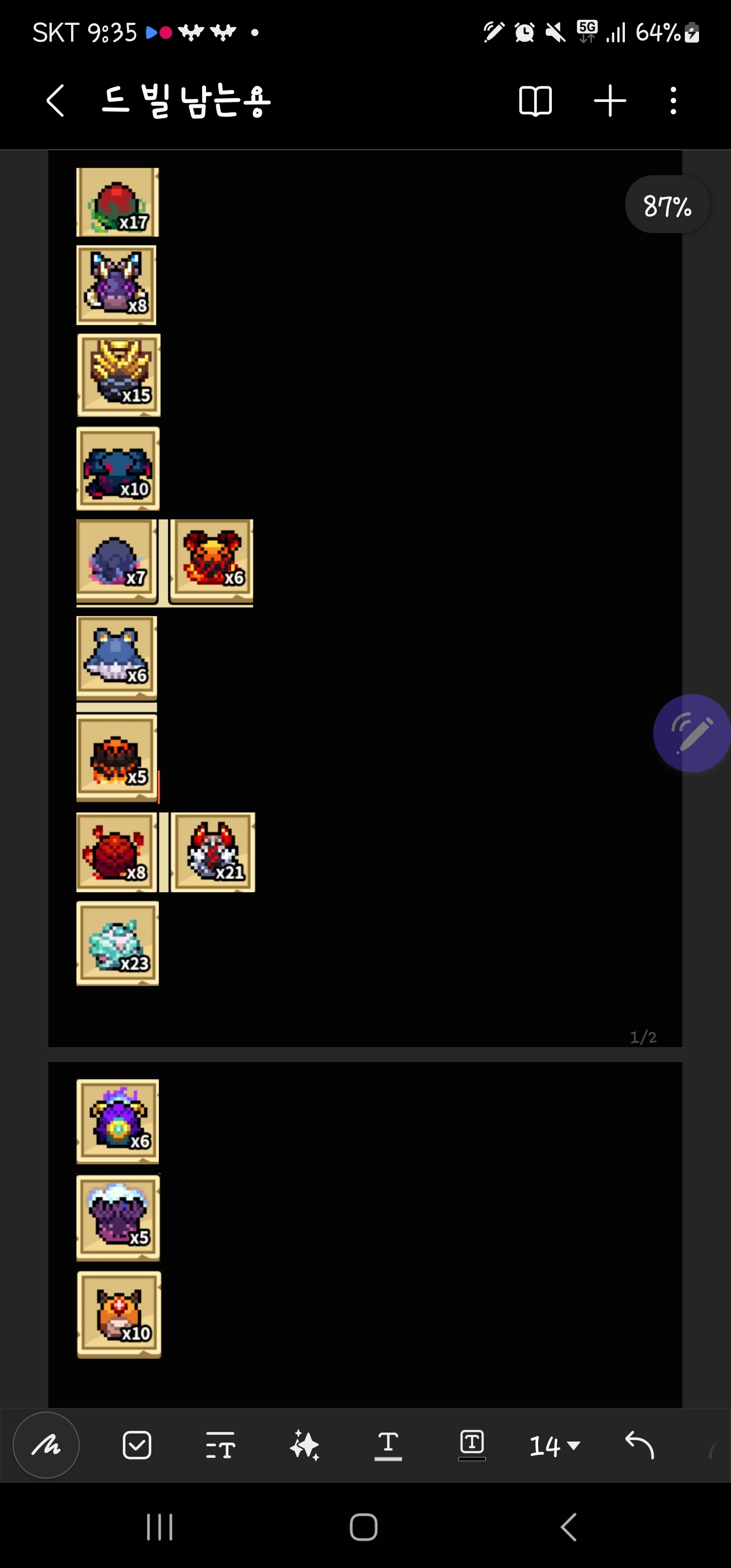Image resolution: width=731 pixels, height=1568 pixels.
Task: Open the AI sparkle assist tool
Action: [305, 1445]
